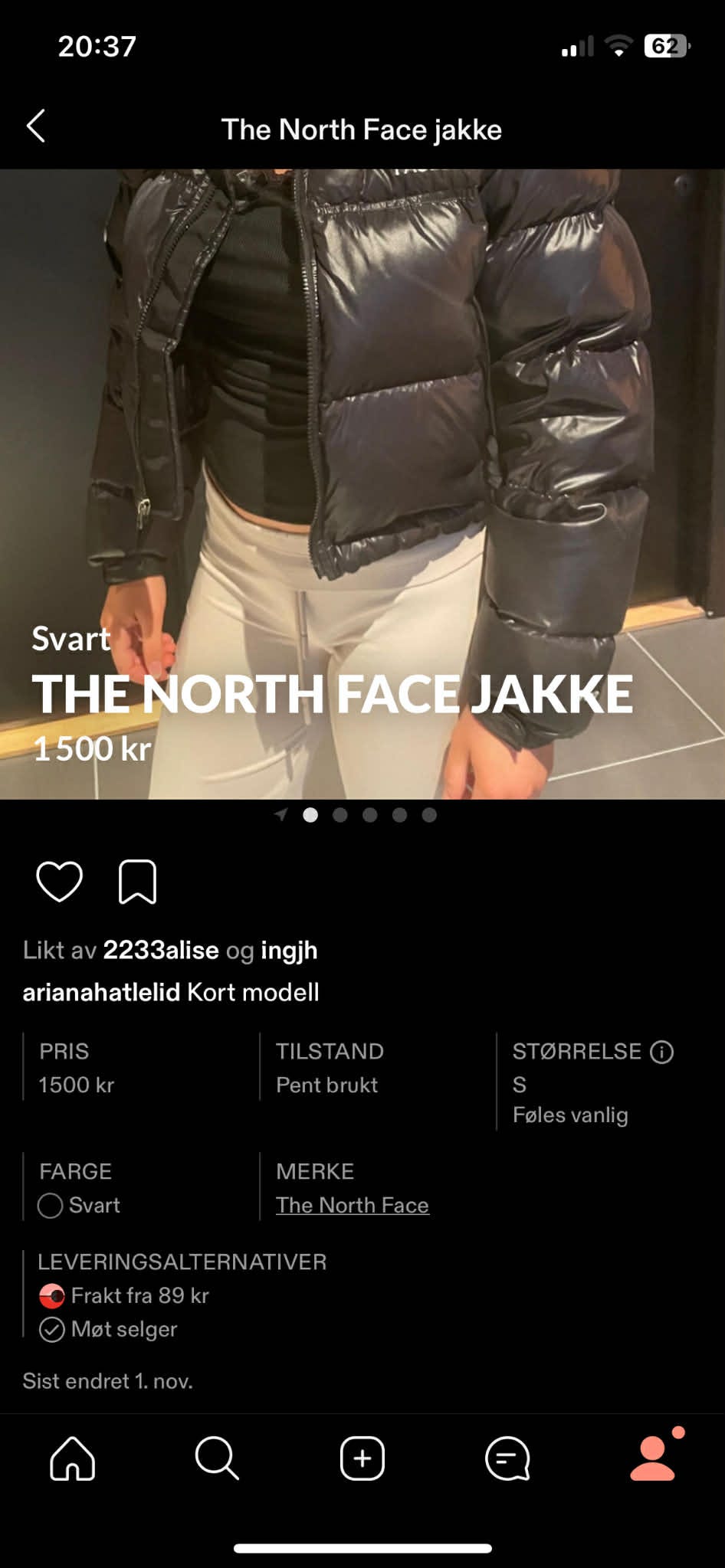Open seller arianahatlelid's profile
The width and height of the screenshot is (725, 1568).
pos(100,990)
